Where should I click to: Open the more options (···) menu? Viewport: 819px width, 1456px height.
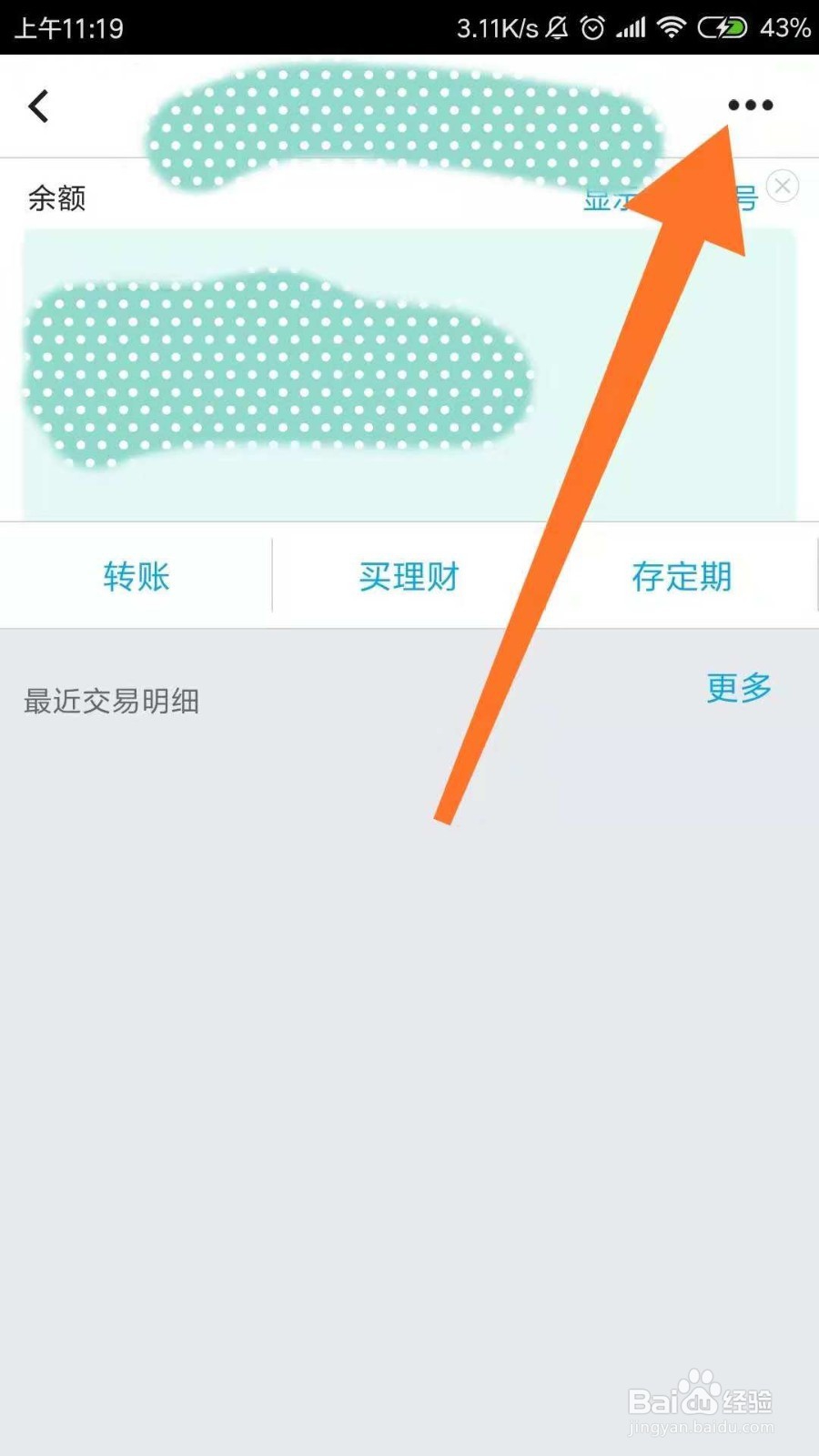(x=749, y=105)
